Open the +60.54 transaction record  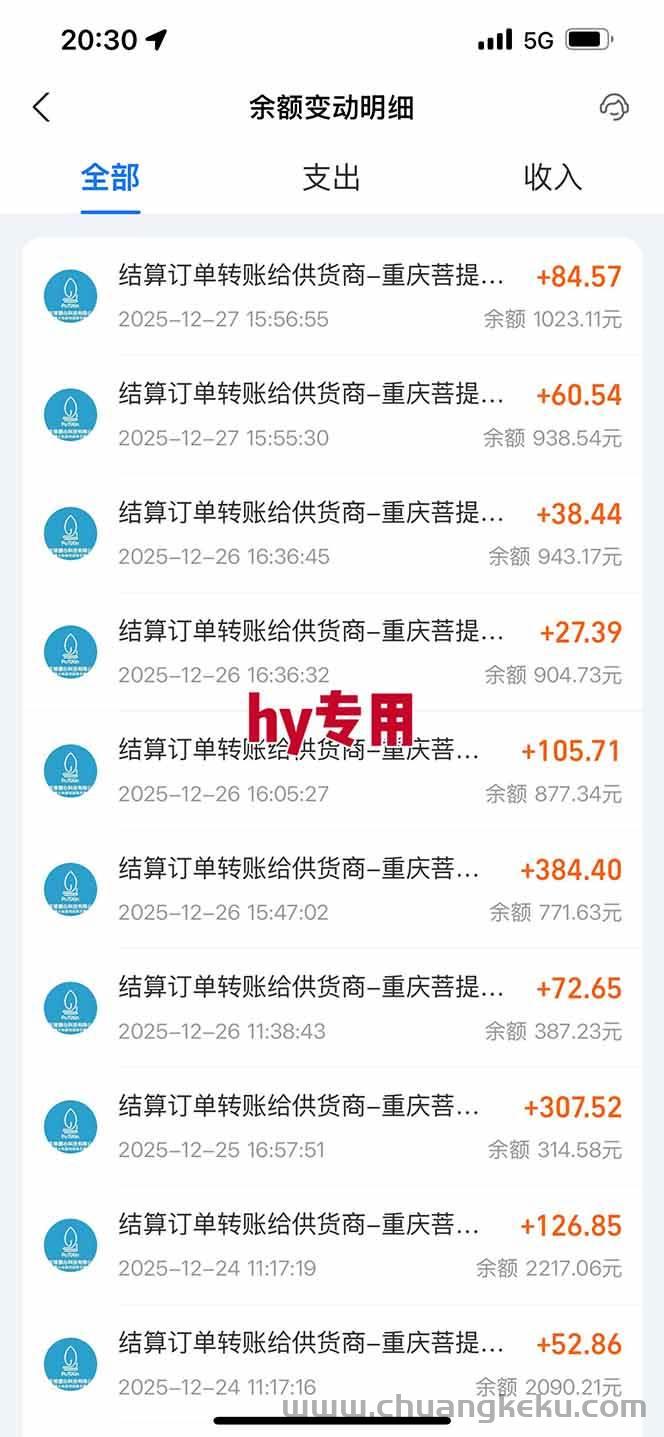pyautogui.click(x=332, y=415)
